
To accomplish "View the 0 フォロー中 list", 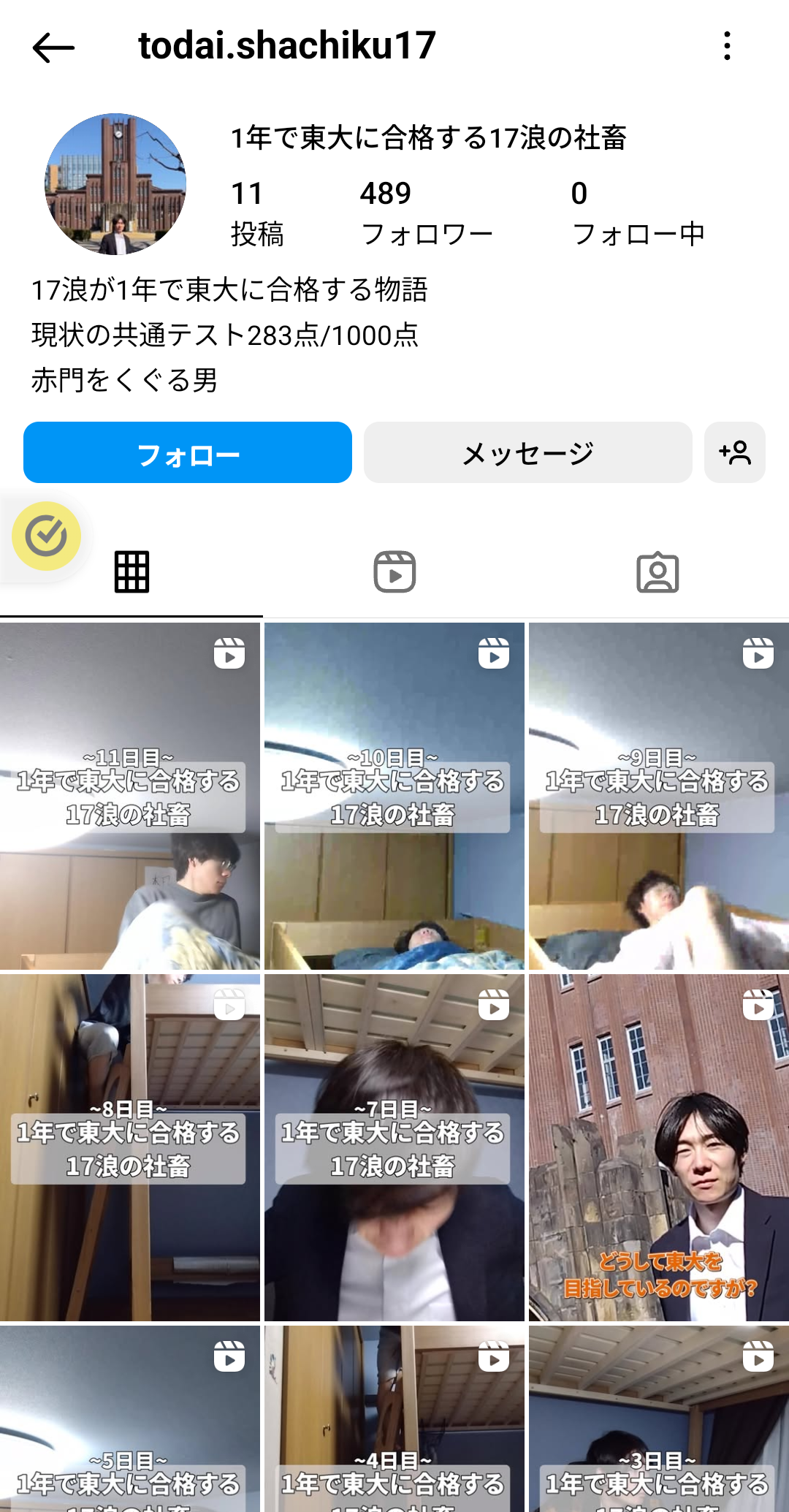I will click(638, 213).
